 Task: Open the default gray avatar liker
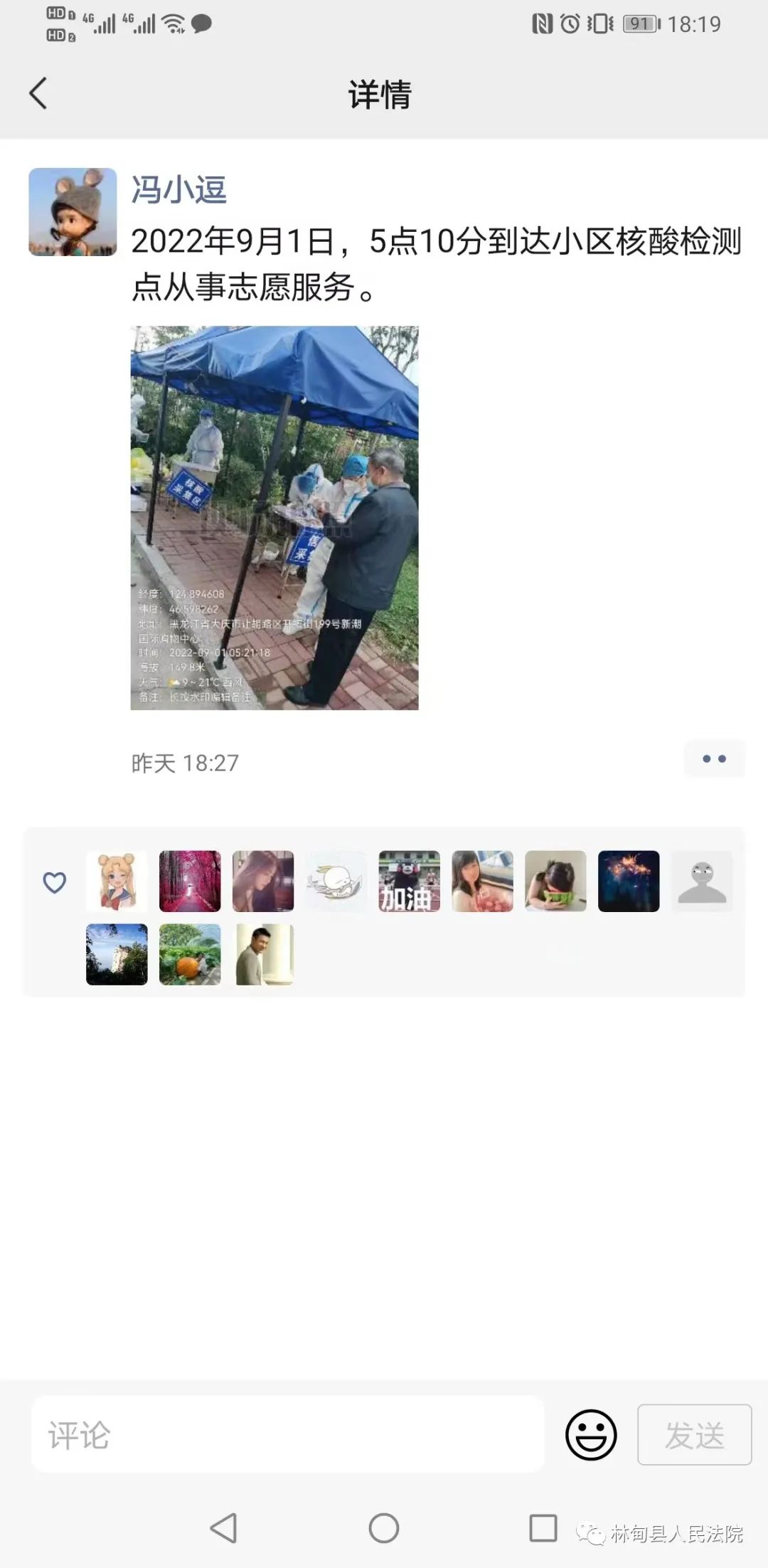(x=702, y=881)
